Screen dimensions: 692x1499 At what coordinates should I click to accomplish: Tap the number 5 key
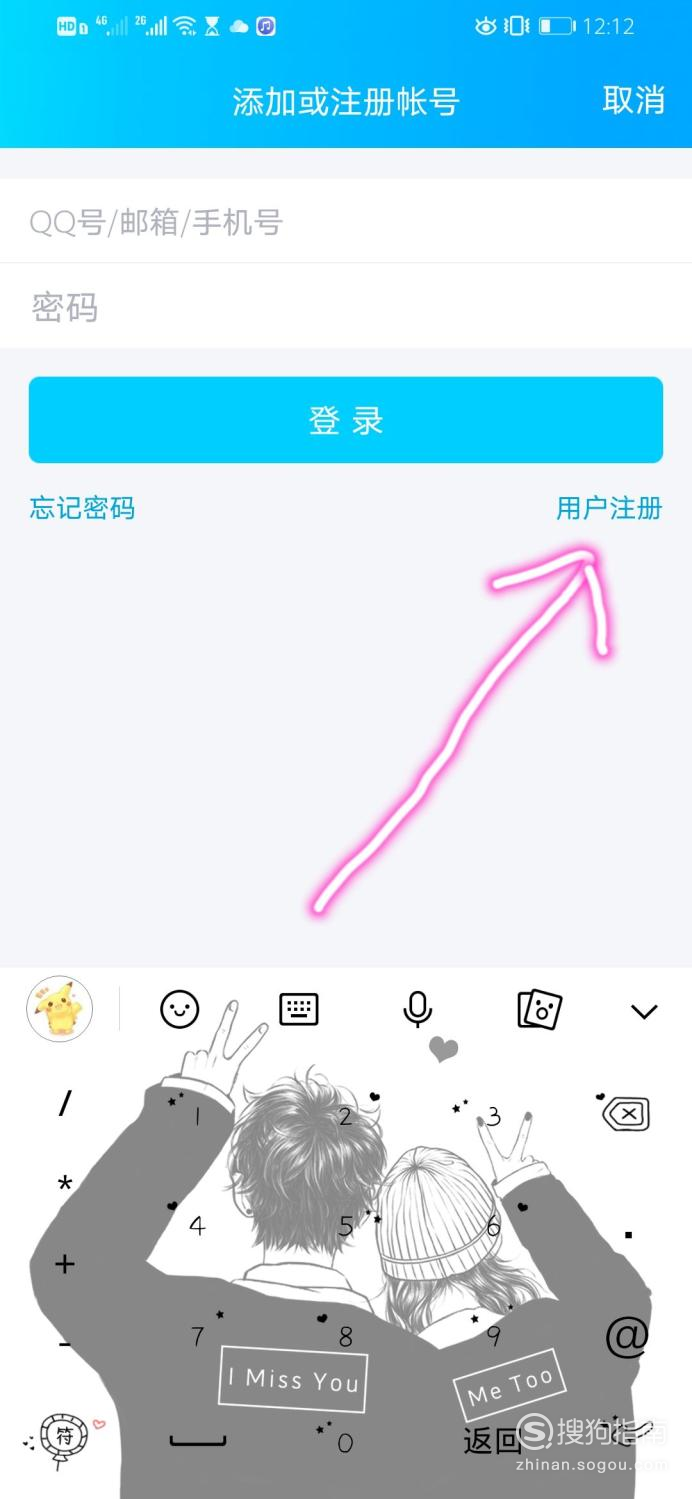pos(346,1226)
